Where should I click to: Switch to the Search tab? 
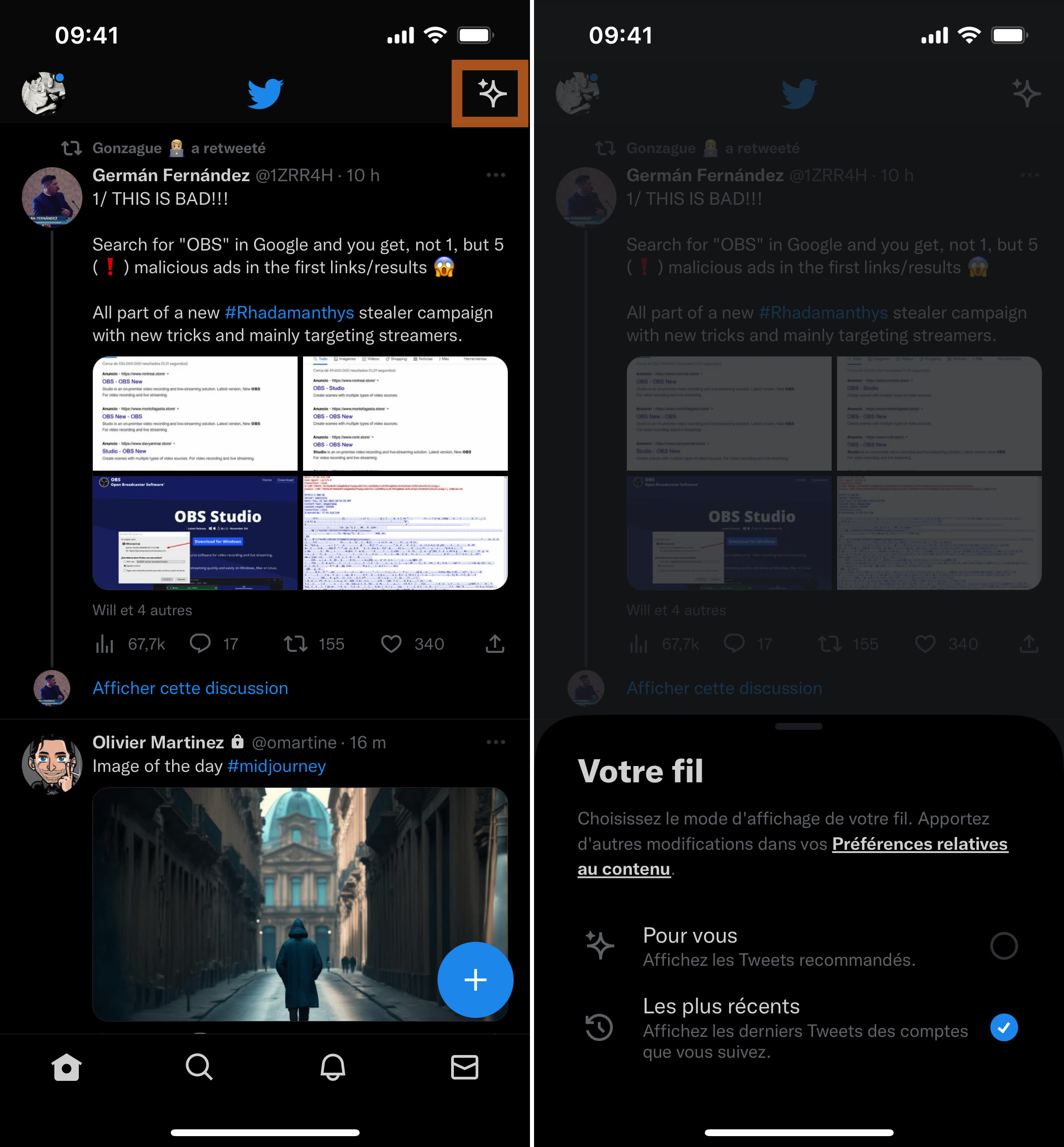[x=199, y=1067]
